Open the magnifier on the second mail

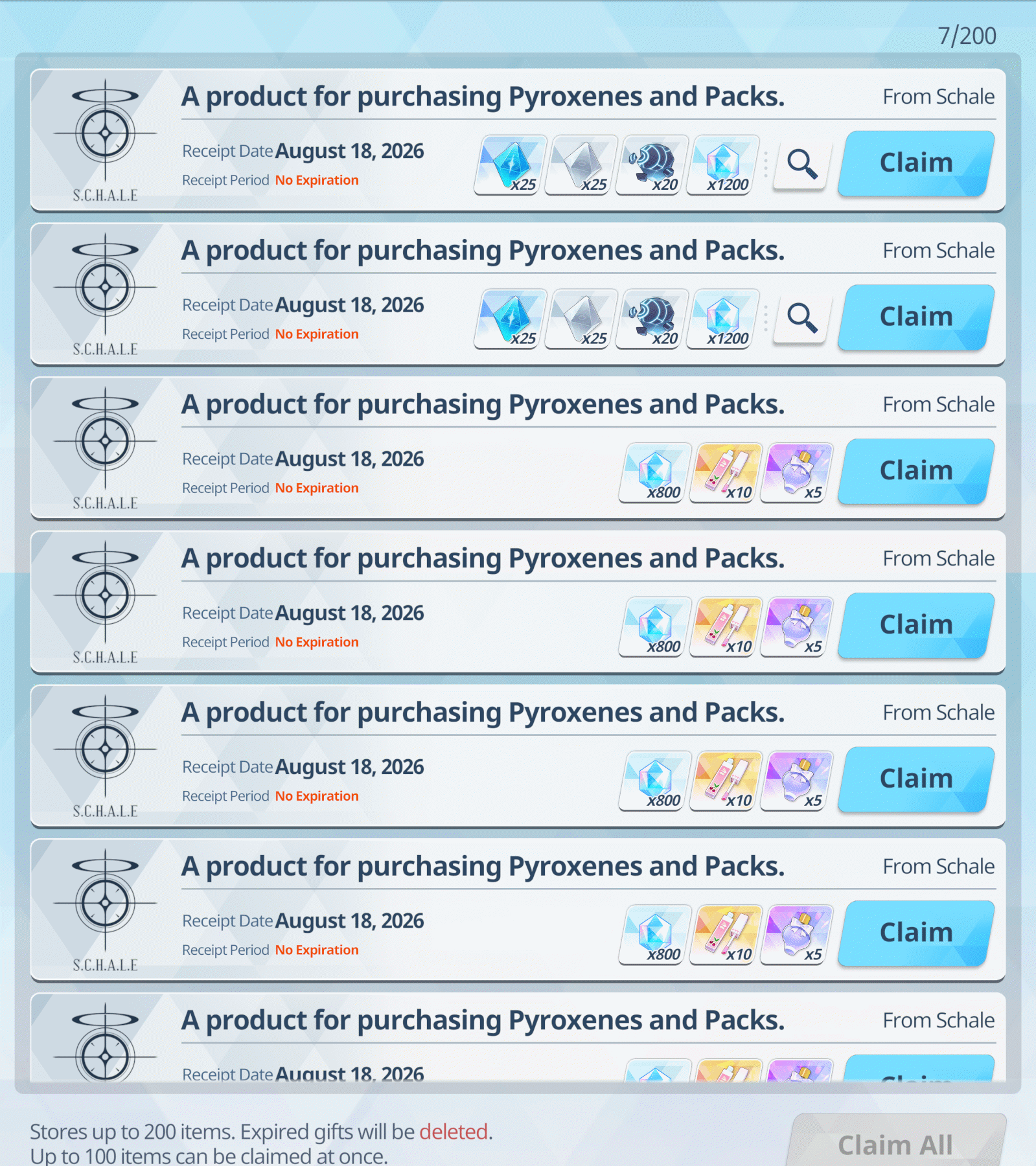(801, 318)
